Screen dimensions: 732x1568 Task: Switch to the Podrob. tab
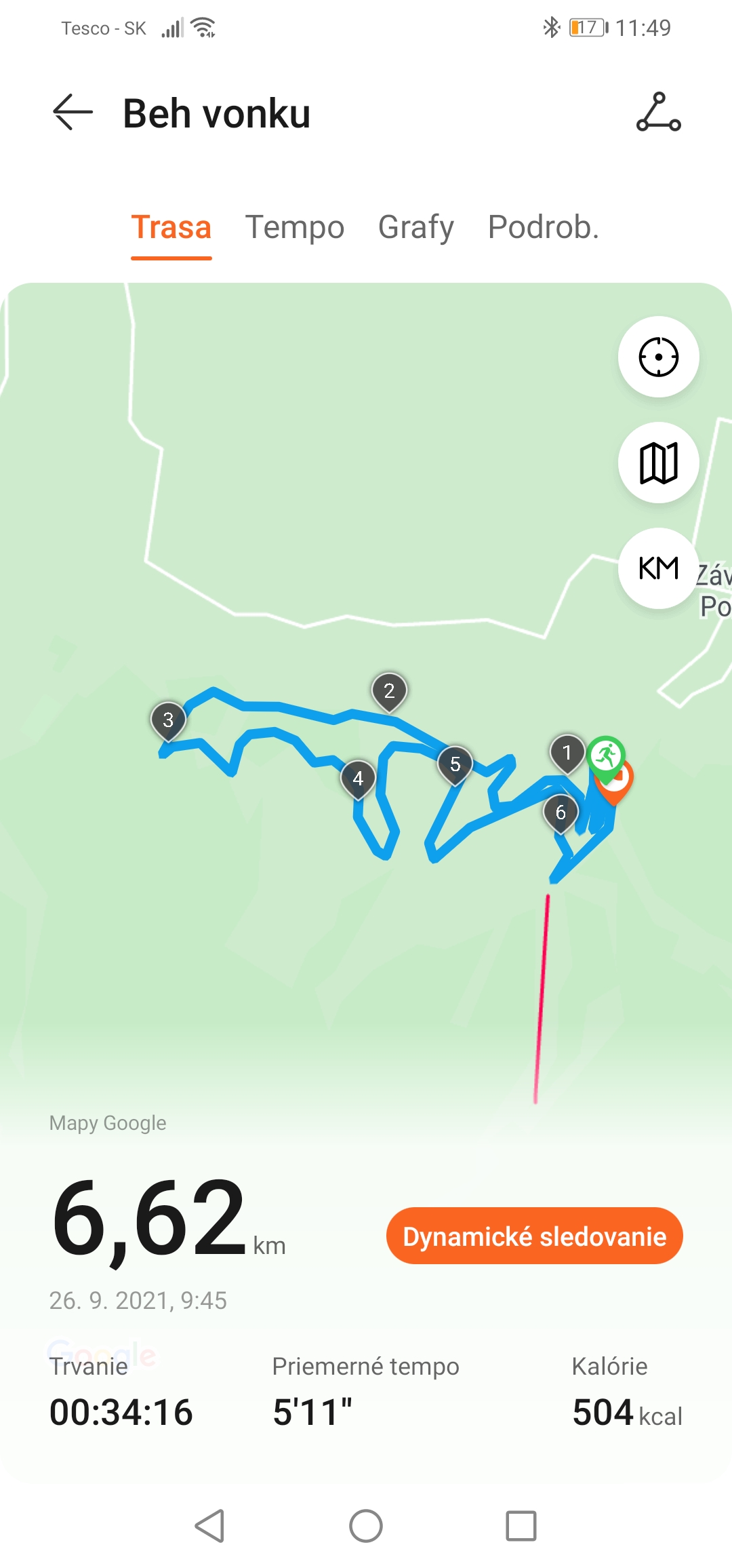(544, 227)
